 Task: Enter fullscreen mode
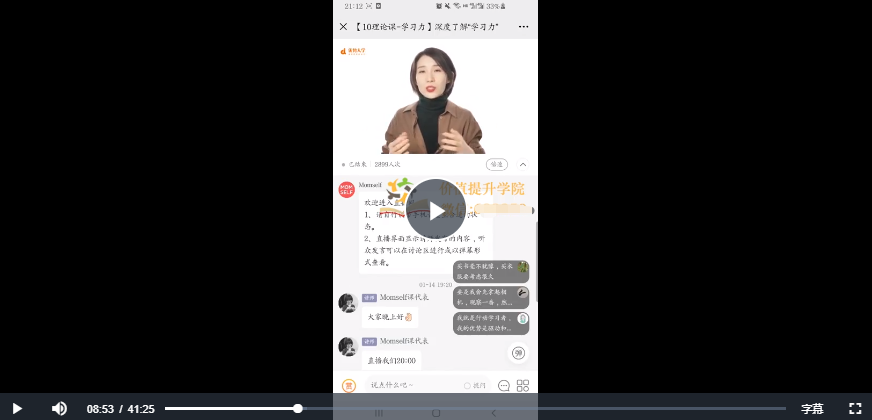855,408
